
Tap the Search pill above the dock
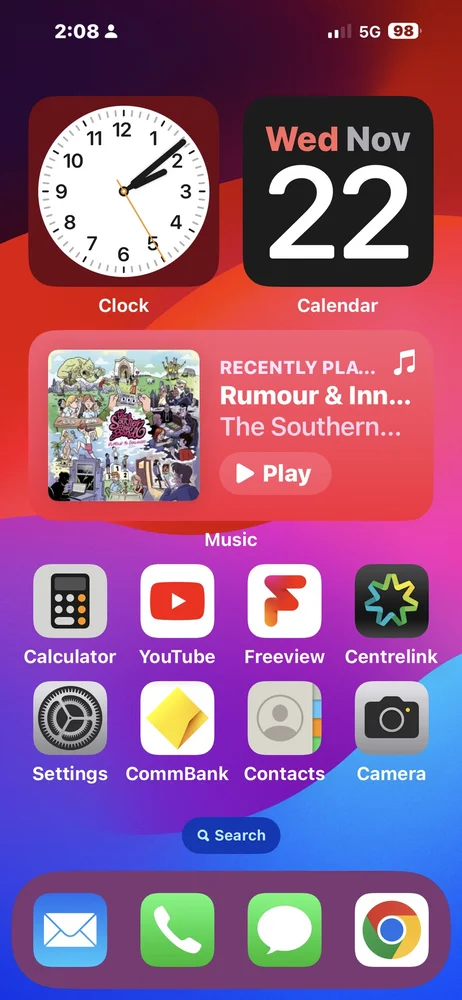pos(231,835)
